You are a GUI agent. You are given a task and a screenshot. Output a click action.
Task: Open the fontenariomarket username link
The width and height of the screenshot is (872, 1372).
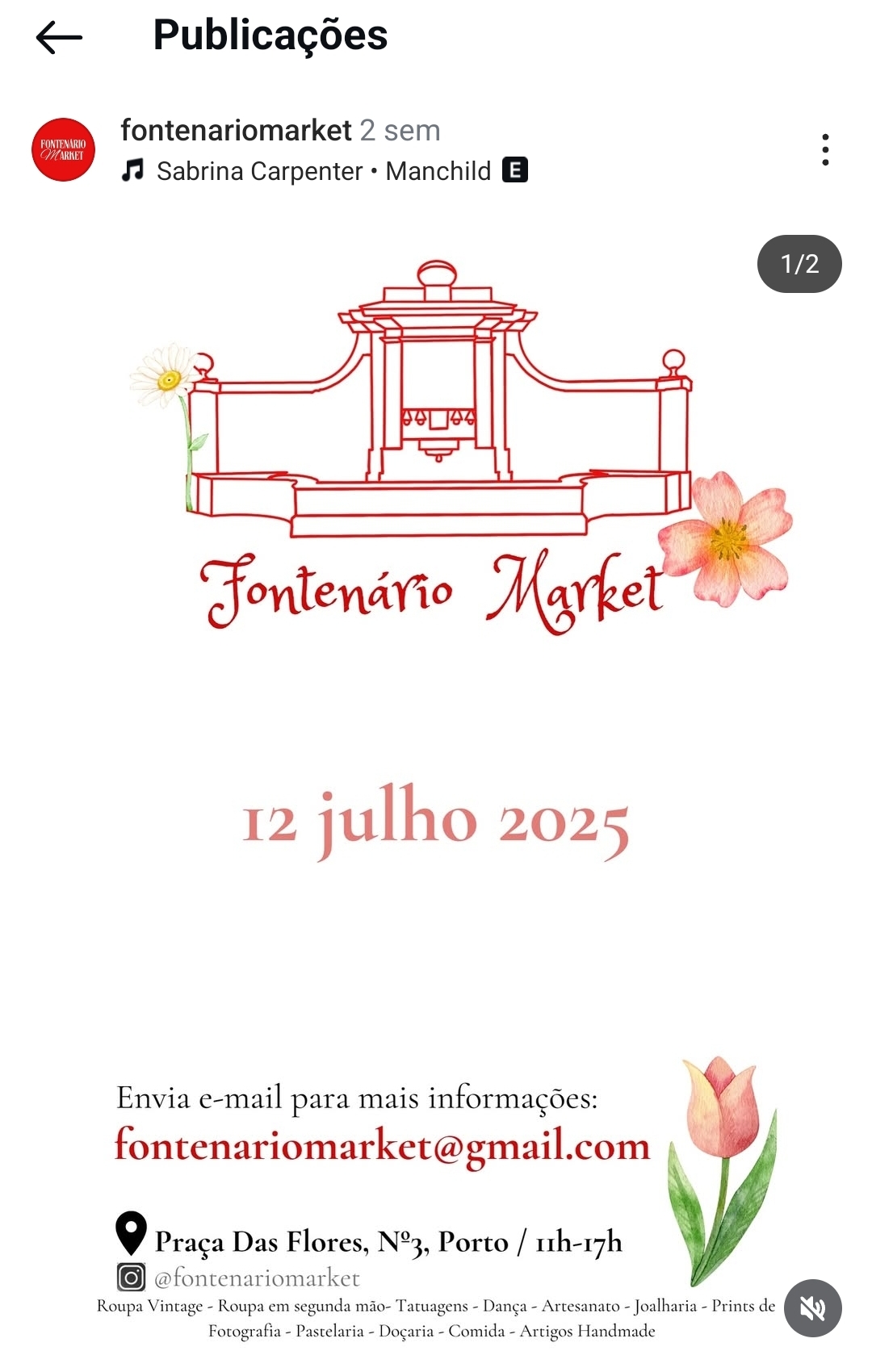pyautogui.click(x=236, y=130)
